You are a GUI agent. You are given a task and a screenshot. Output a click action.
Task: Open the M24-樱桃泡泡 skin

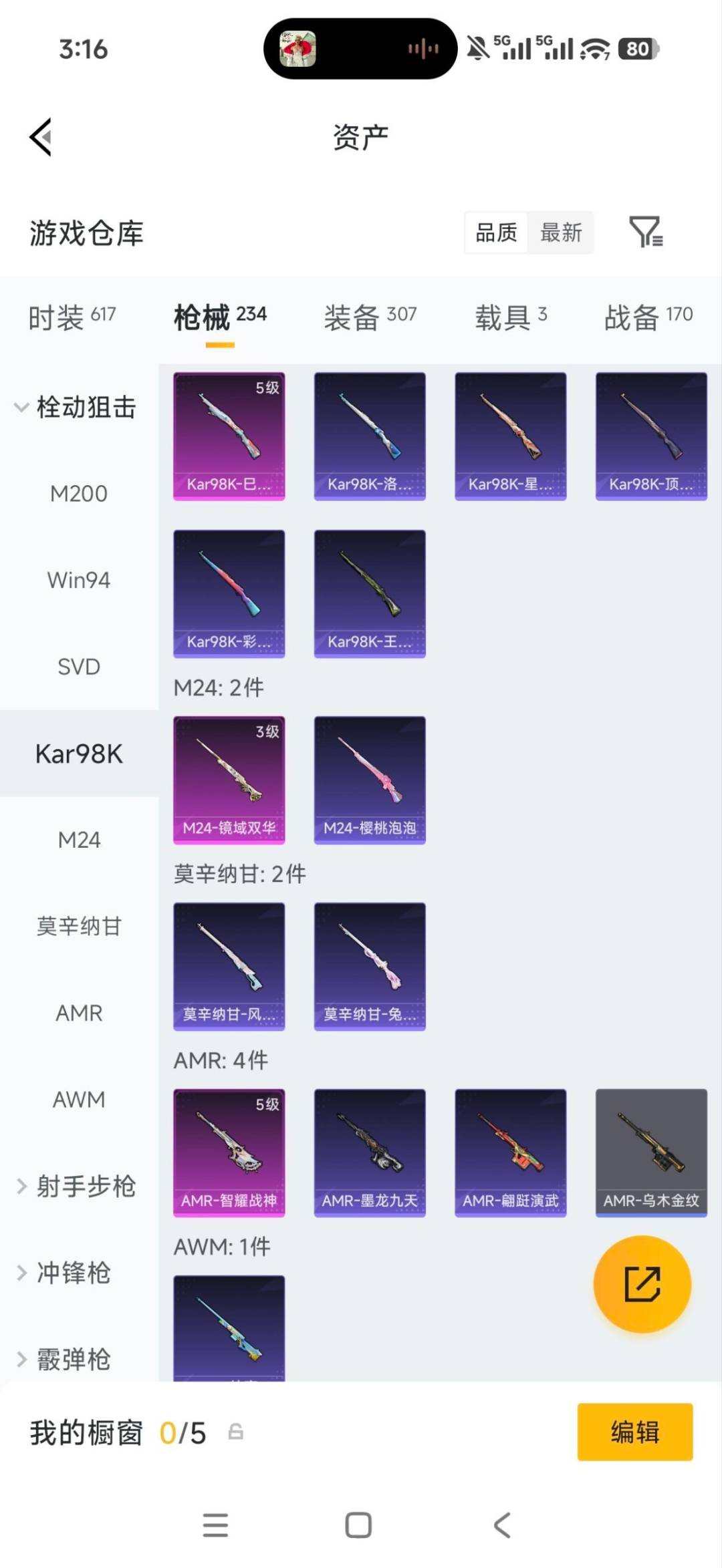point(370,780)
